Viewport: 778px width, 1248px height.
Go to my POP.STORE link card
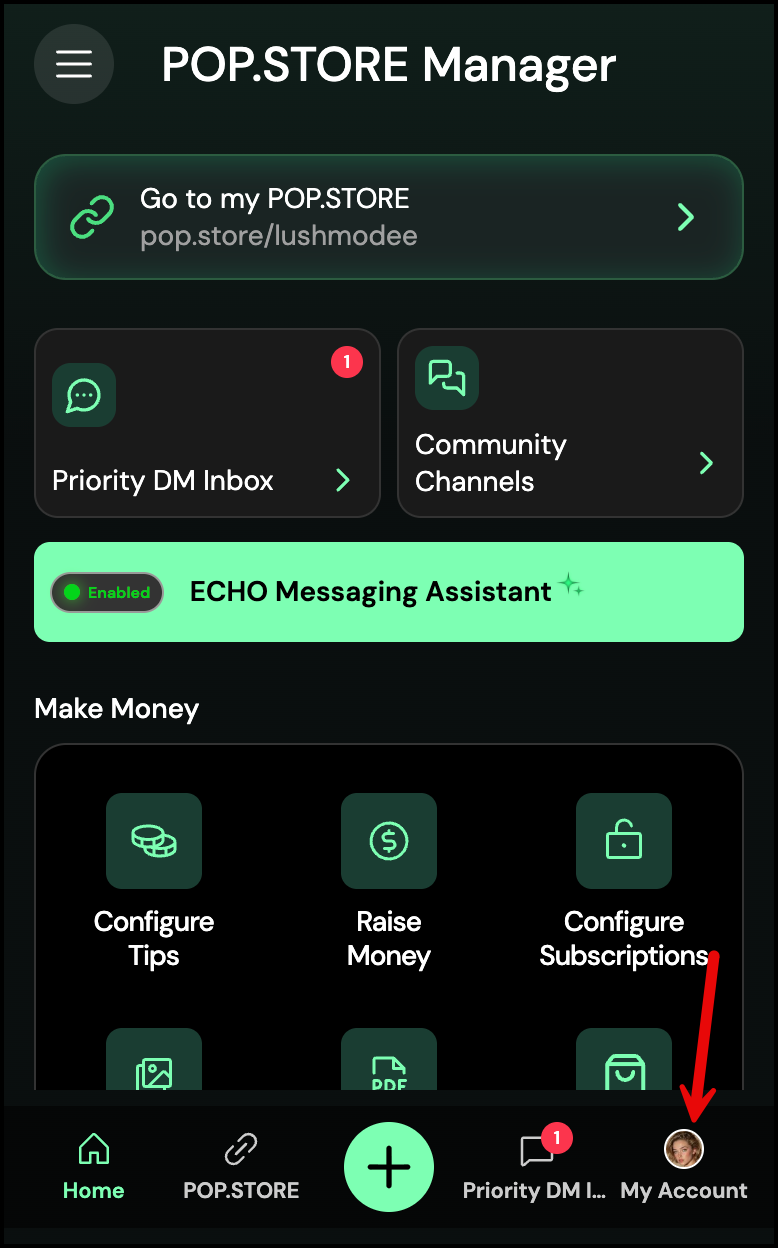(388, 217)
